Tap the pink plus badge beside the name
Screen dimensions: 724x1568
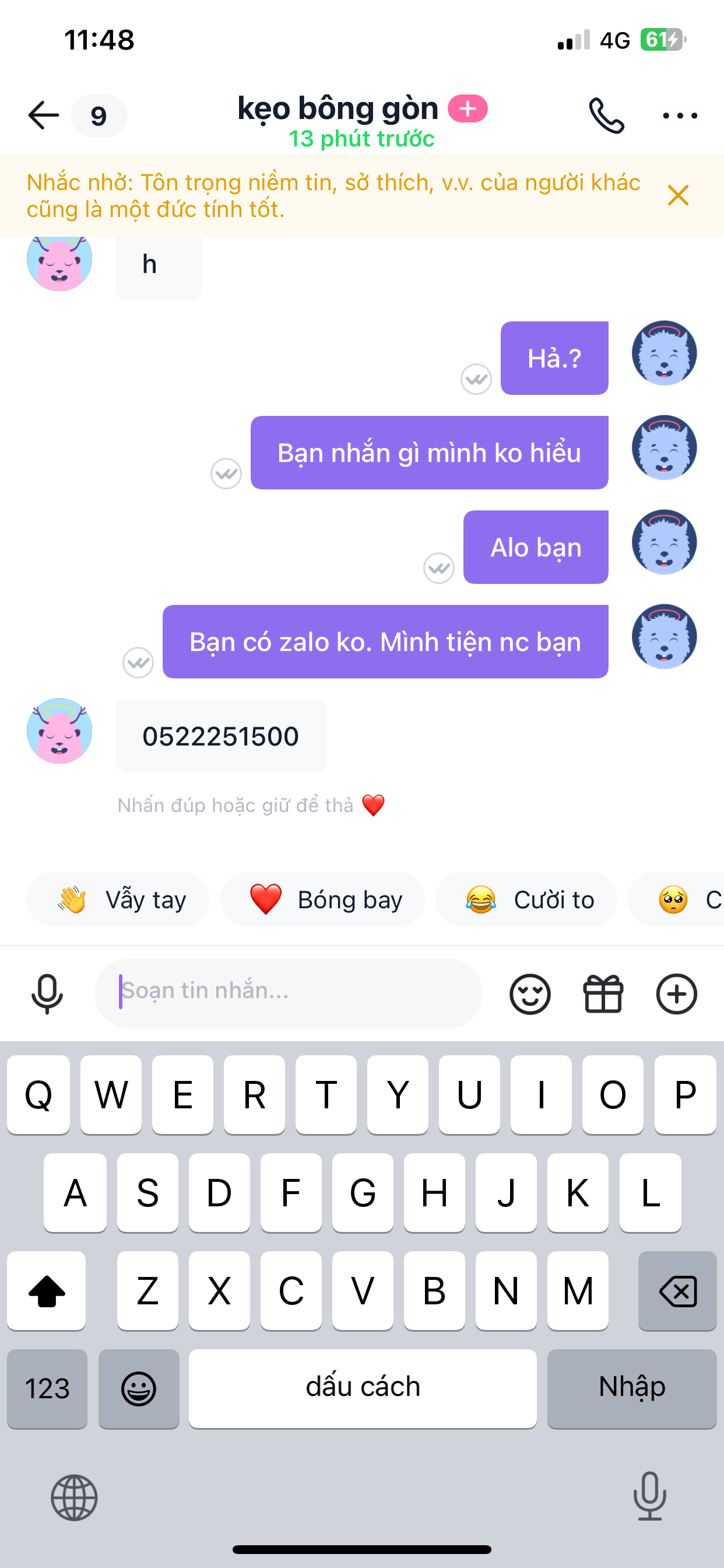468,109
